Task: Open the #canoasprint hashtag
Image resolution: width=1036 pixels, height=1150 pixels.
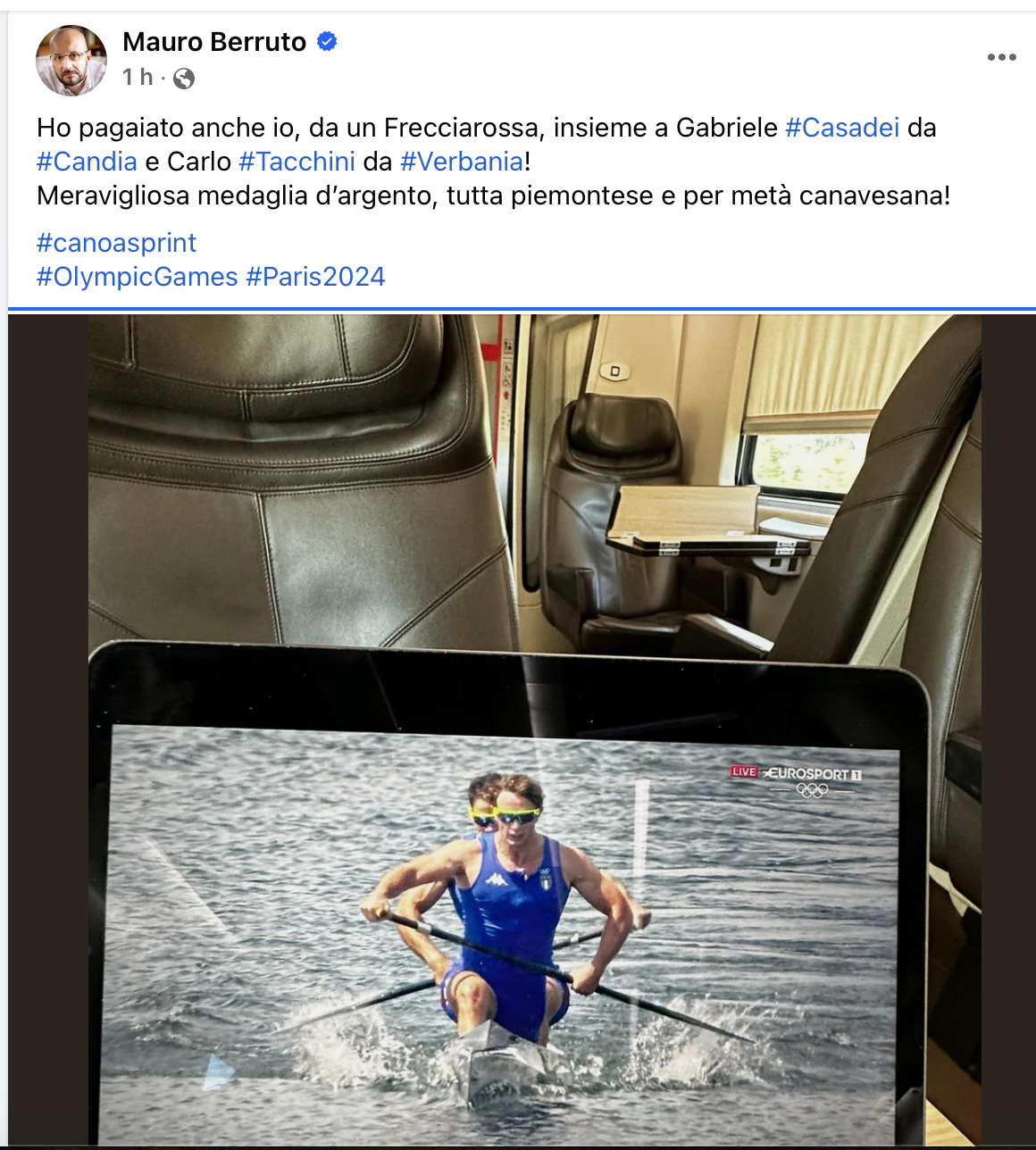Action: [116, 243]
